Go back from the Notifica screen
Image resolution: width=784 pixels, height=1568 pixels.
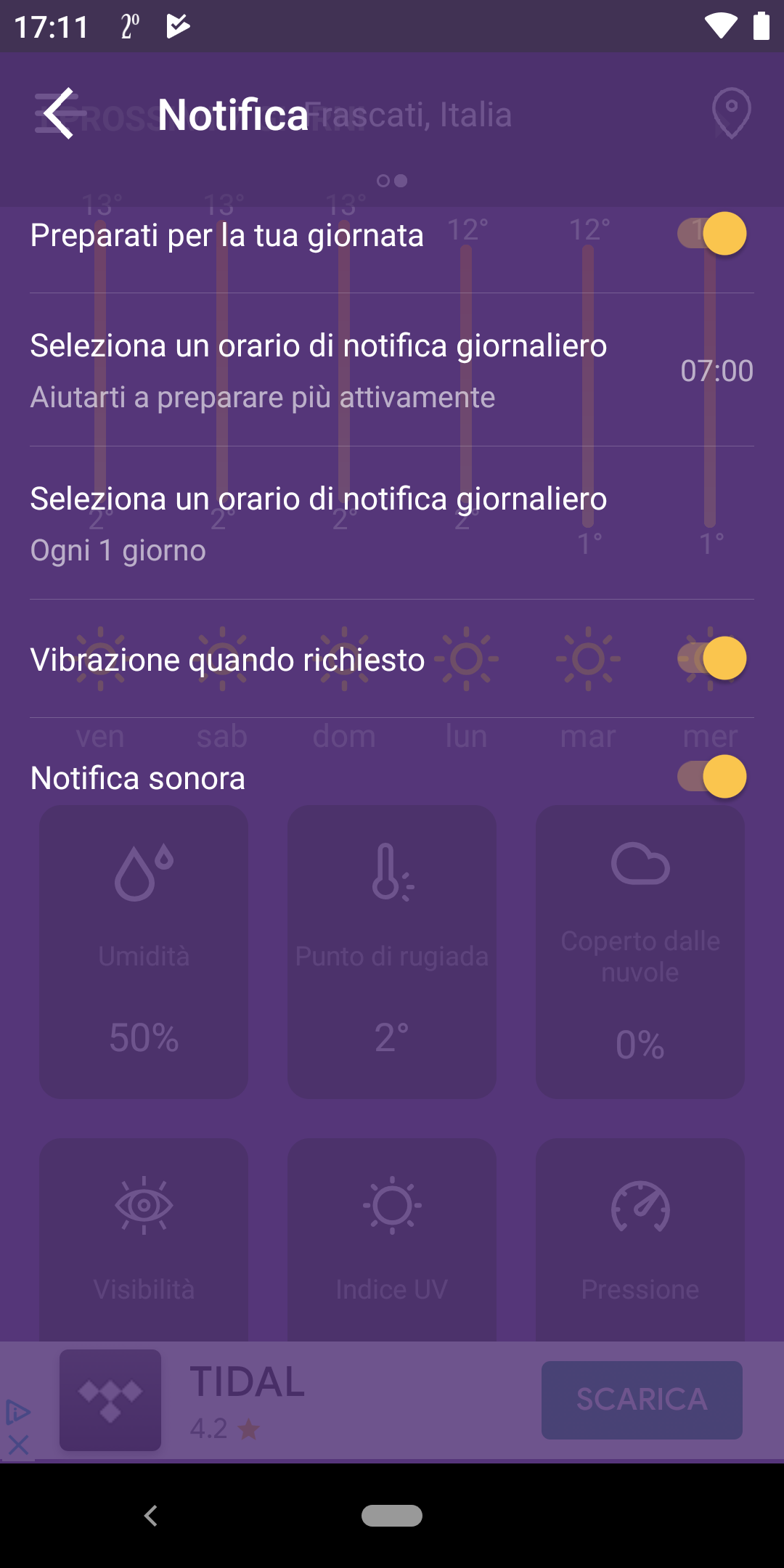60,114
